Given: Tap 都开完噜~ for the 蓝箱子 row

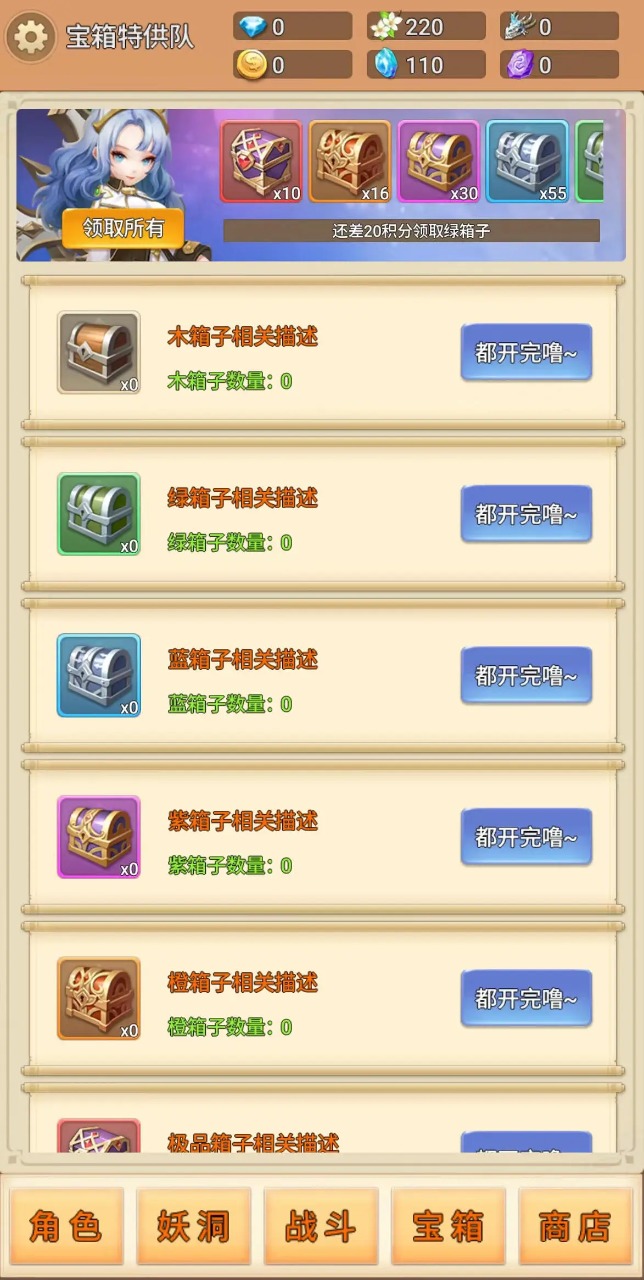Looking at the screenshot, I should 526,675.
